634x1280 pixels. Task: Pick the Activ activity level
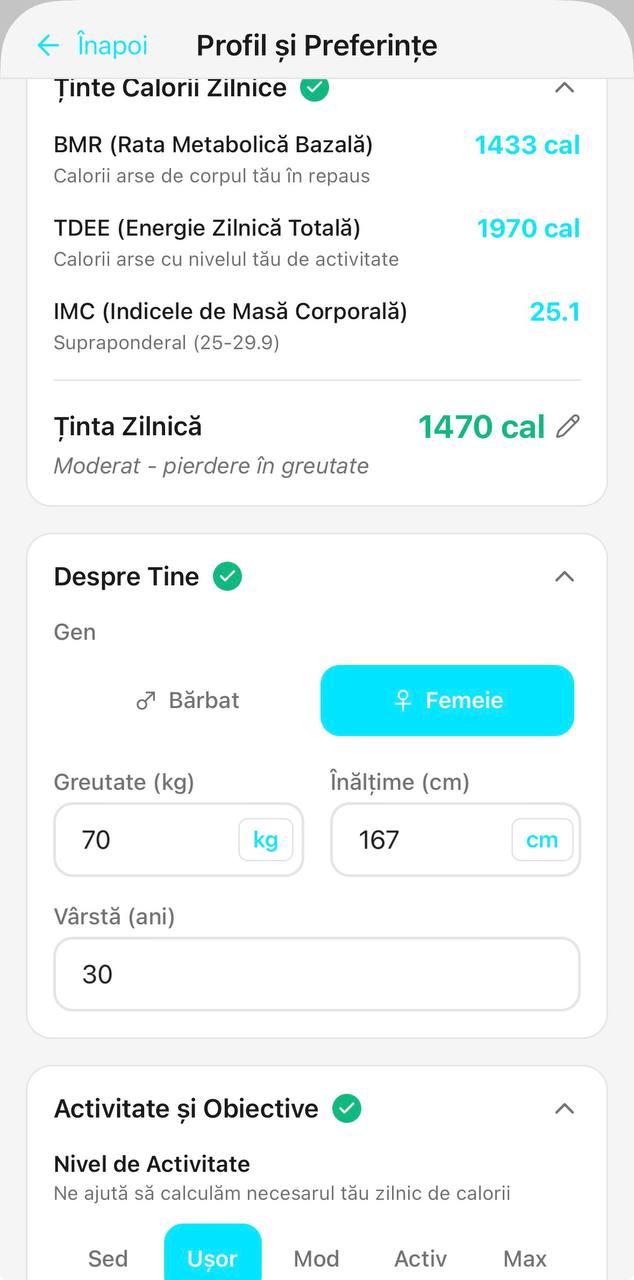tap(420, 1258)
